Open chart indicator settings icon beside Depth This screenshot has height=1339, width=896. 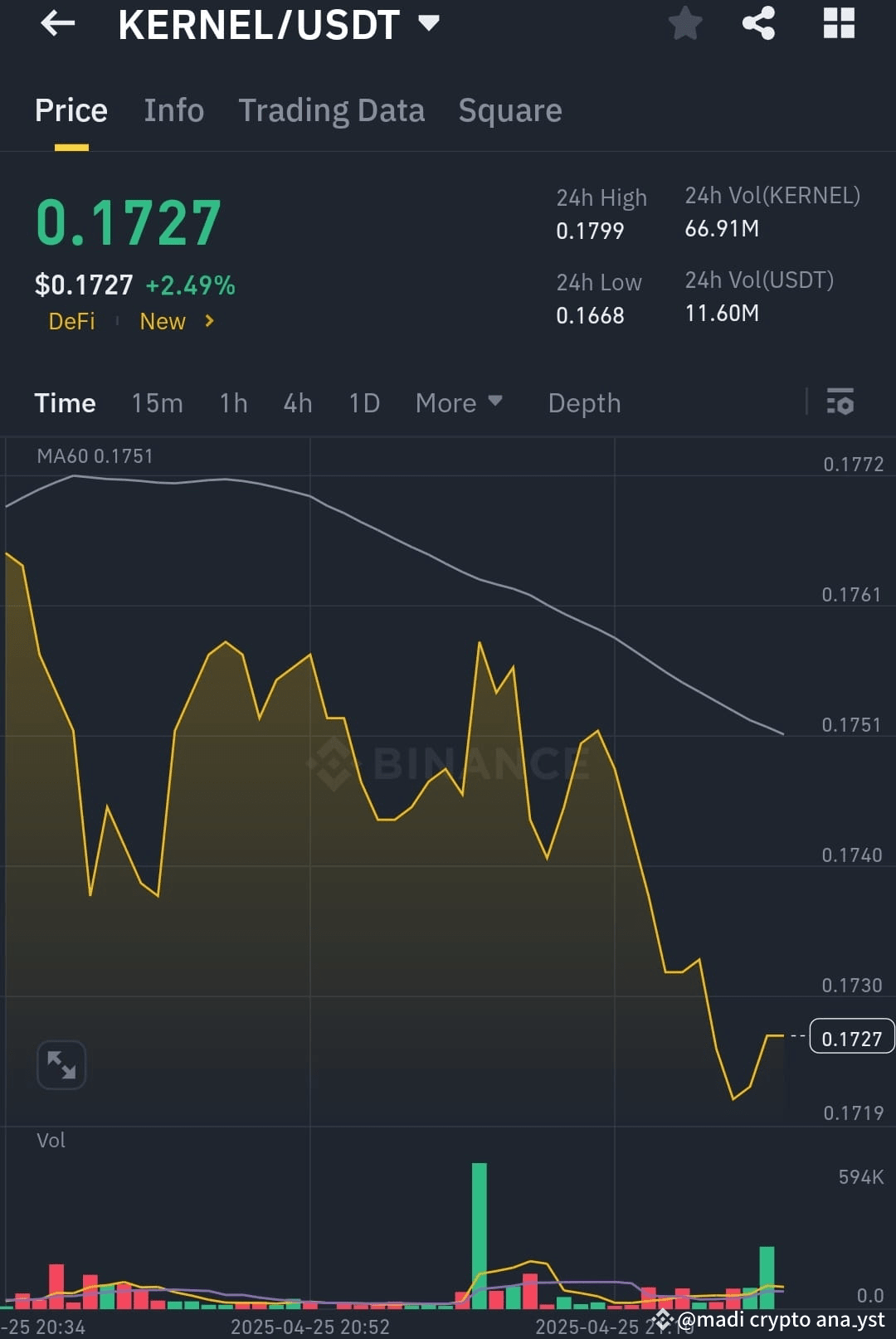pyautogui.click(x=840, y=402)
